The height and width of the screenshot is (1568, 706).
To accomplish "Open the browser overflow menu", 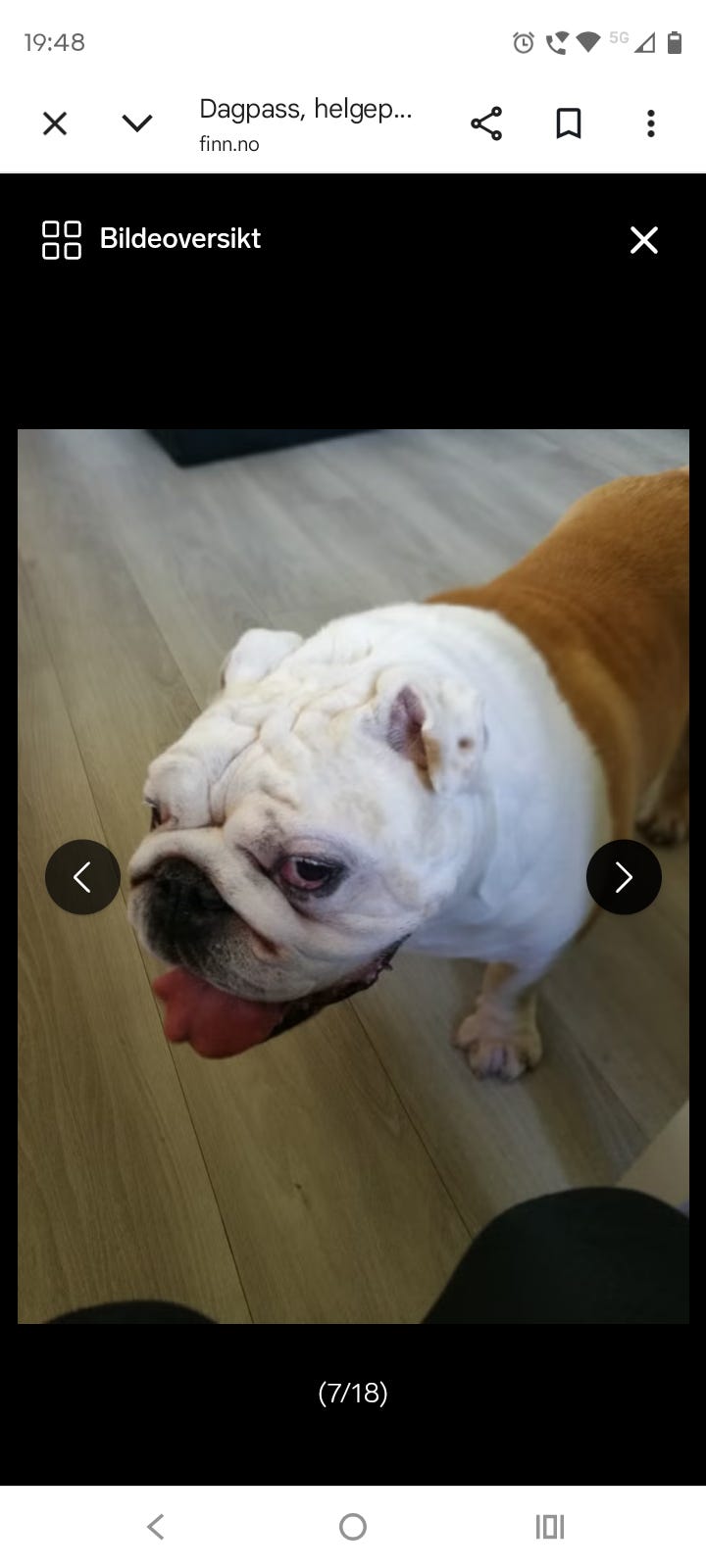I will click(650, 123).
